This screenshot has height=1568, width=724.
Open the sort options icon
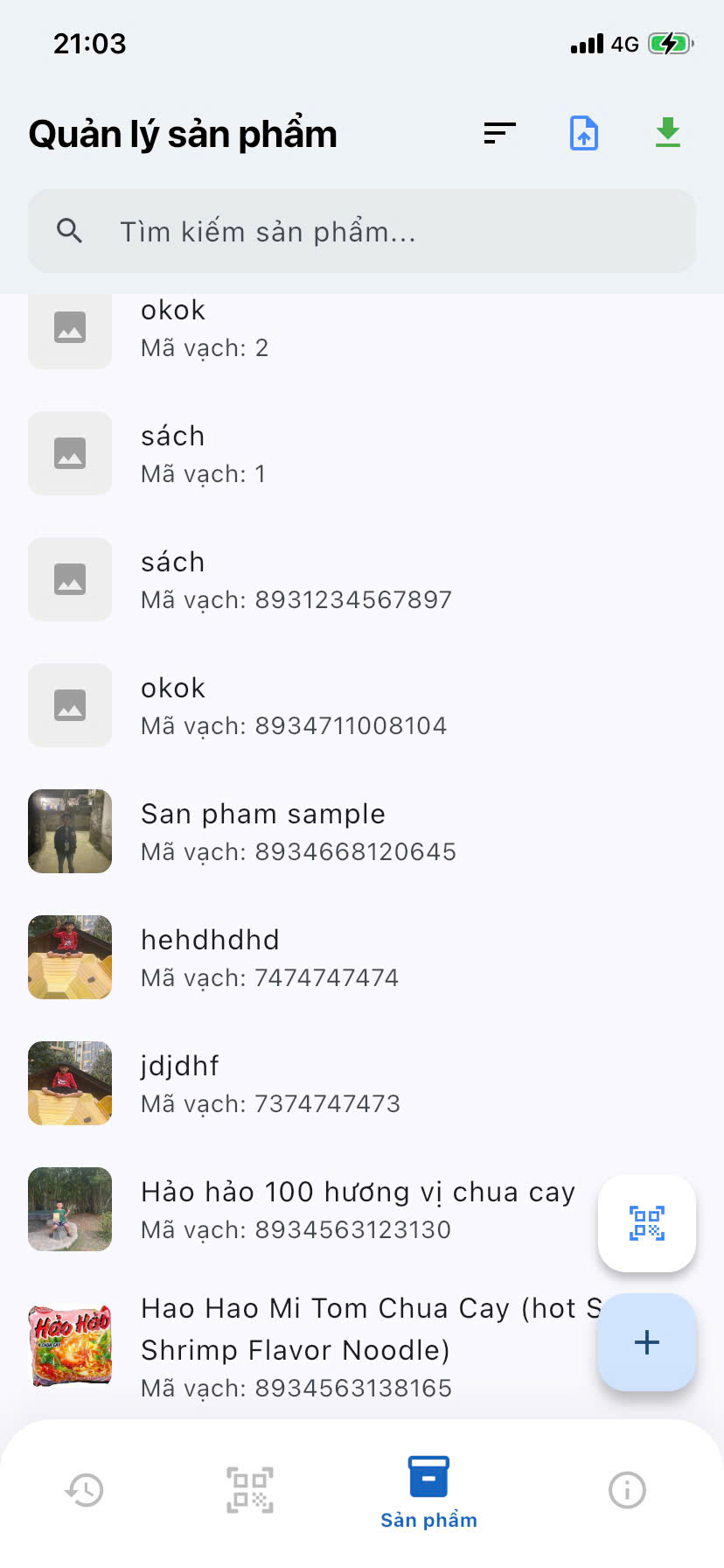point(499,133)
